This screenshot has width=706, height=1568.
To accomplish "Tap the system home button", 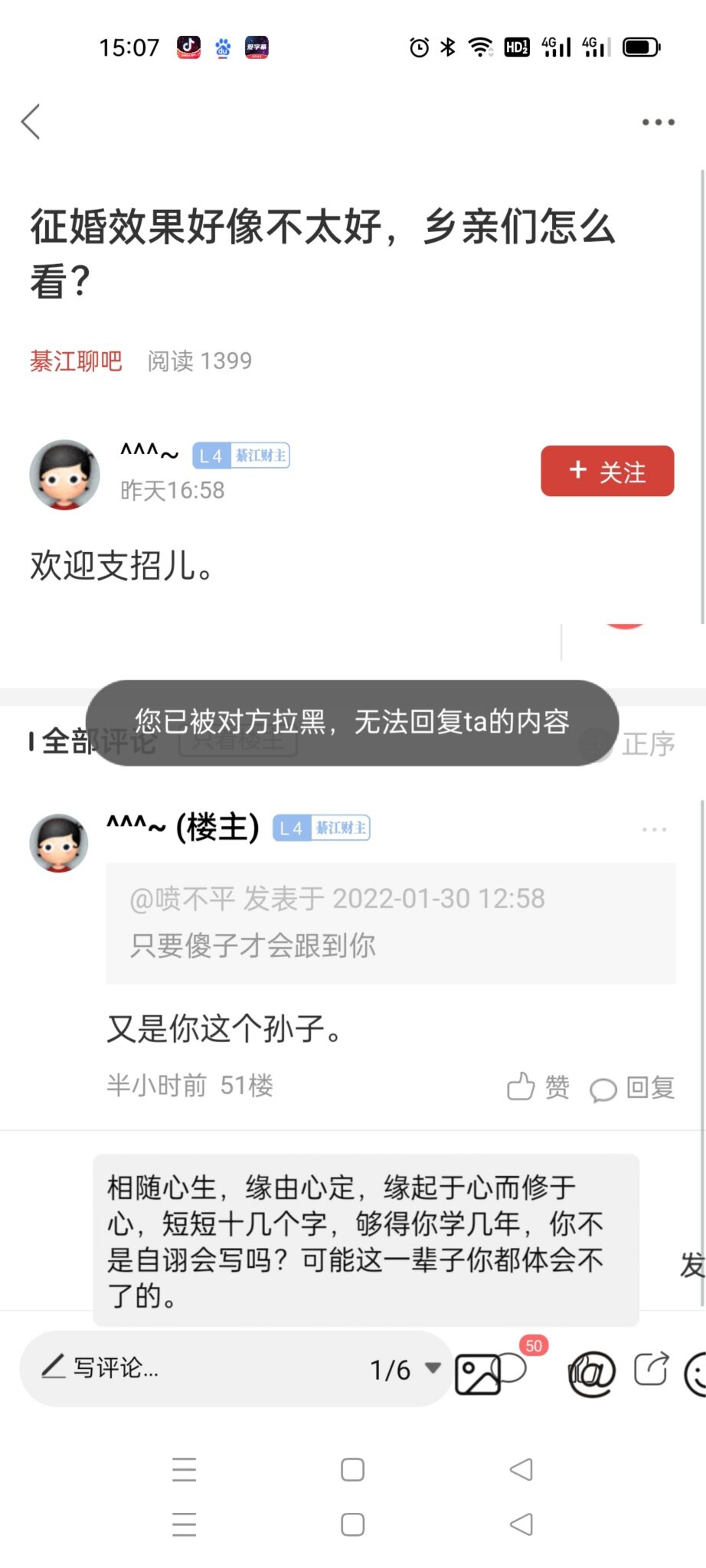I will pyautogui.click(x=352, y=1469).
